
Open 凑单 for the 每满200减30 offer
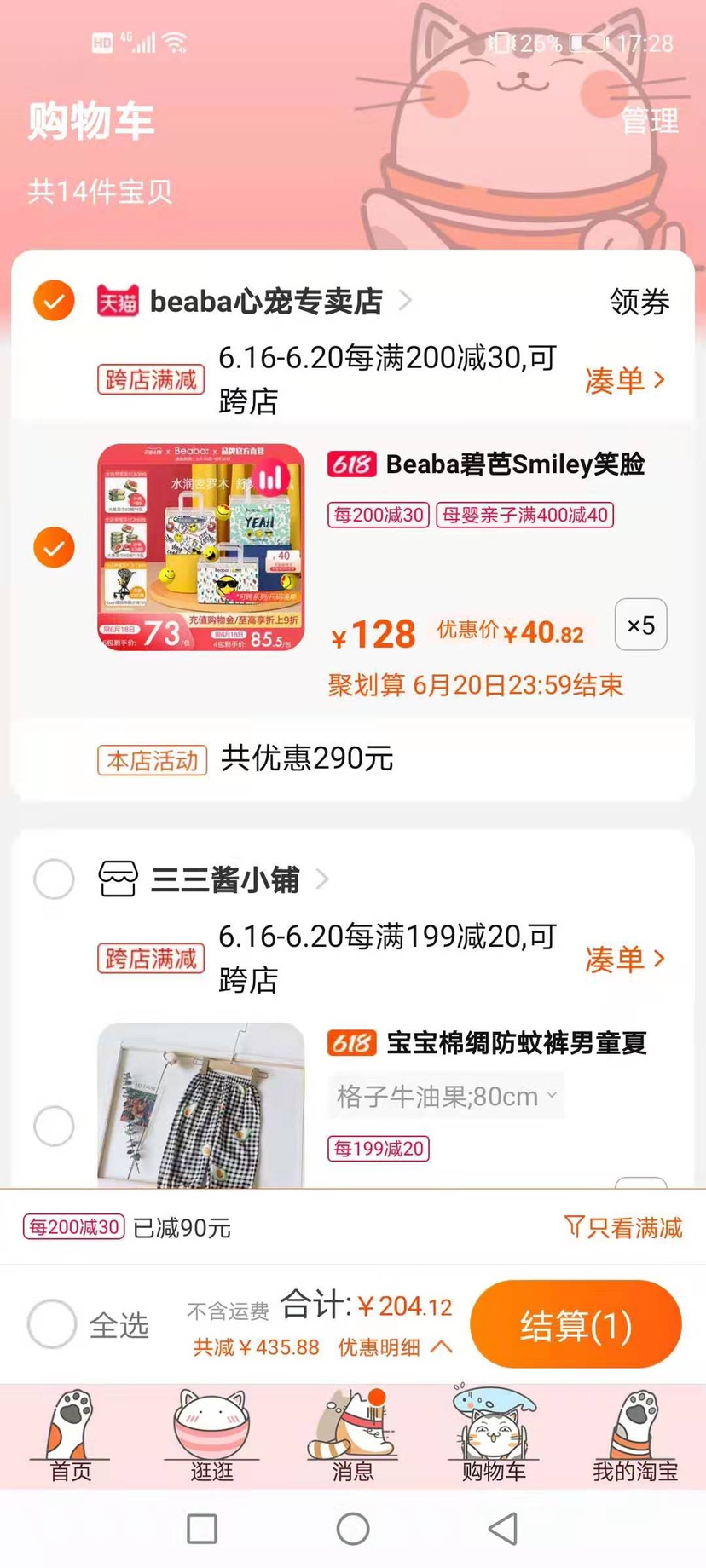tap(623, 380)
